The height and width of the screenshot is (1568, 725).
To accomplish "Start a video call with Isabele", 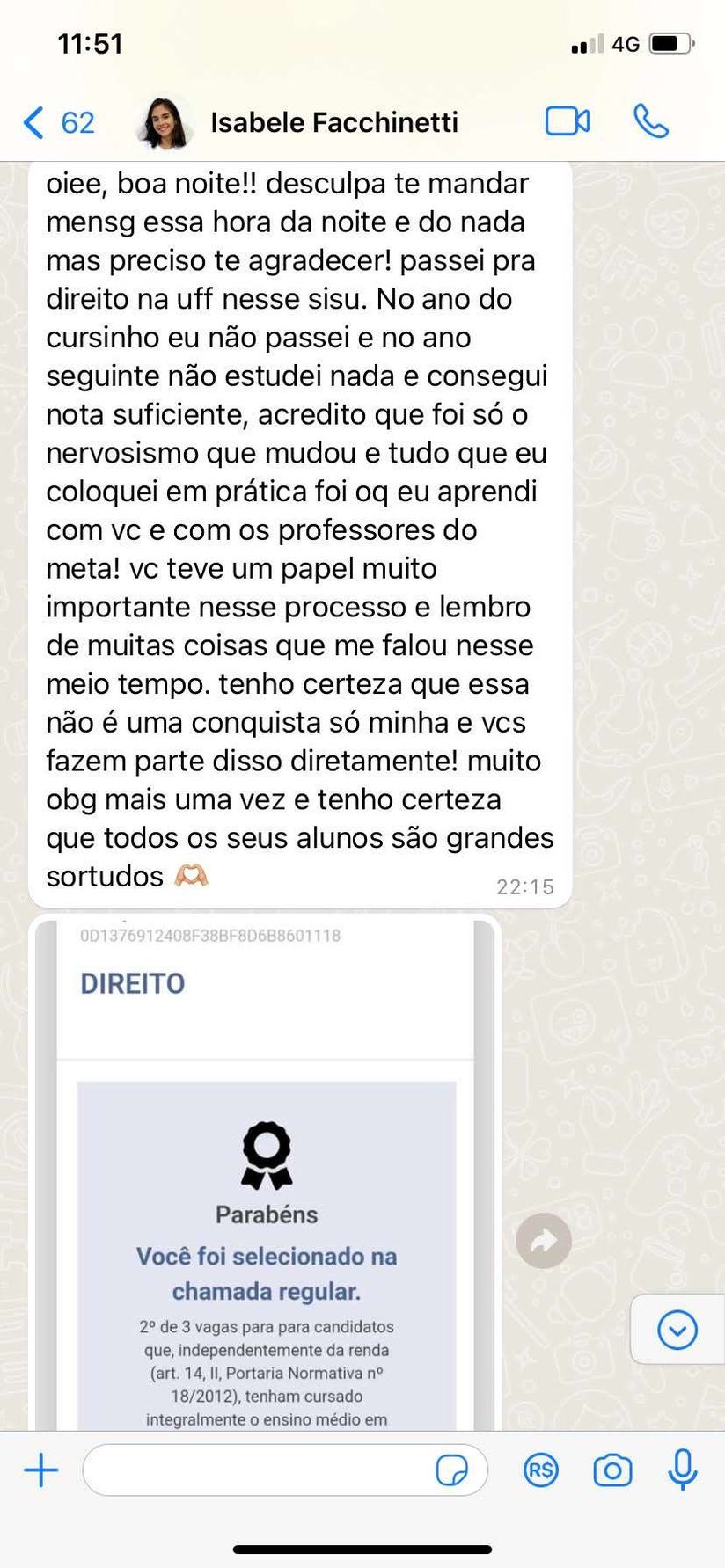I will [568, 121].
